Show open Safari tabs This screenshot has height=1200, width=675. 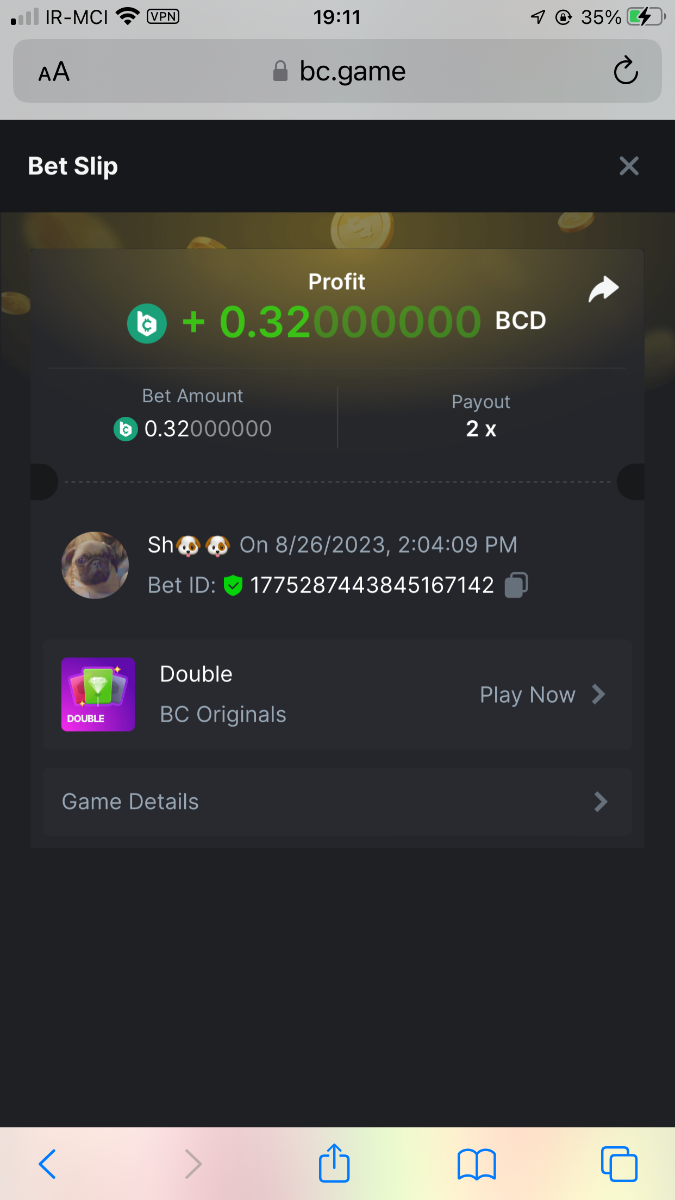(619, 1164)
